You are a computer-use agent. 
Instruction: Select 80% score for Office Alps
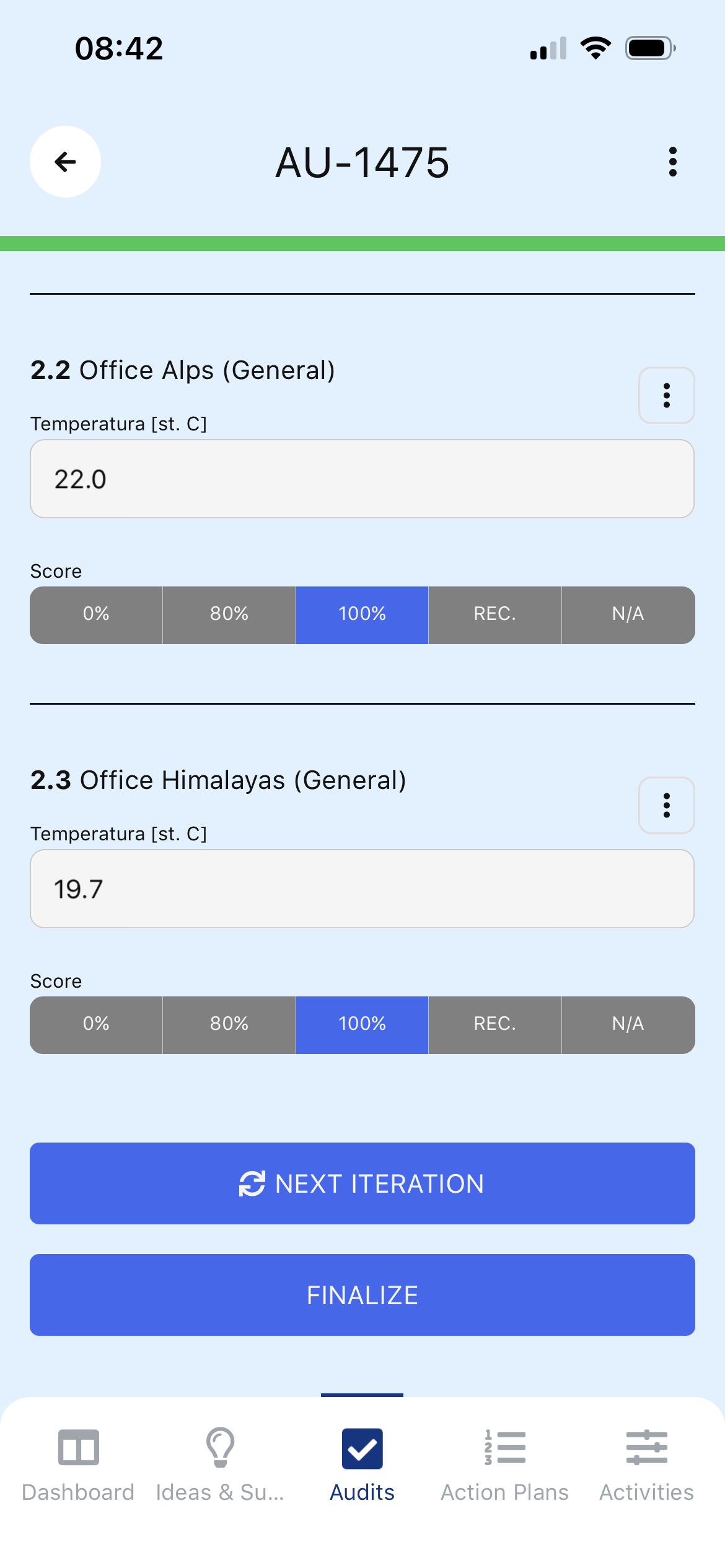229,614
